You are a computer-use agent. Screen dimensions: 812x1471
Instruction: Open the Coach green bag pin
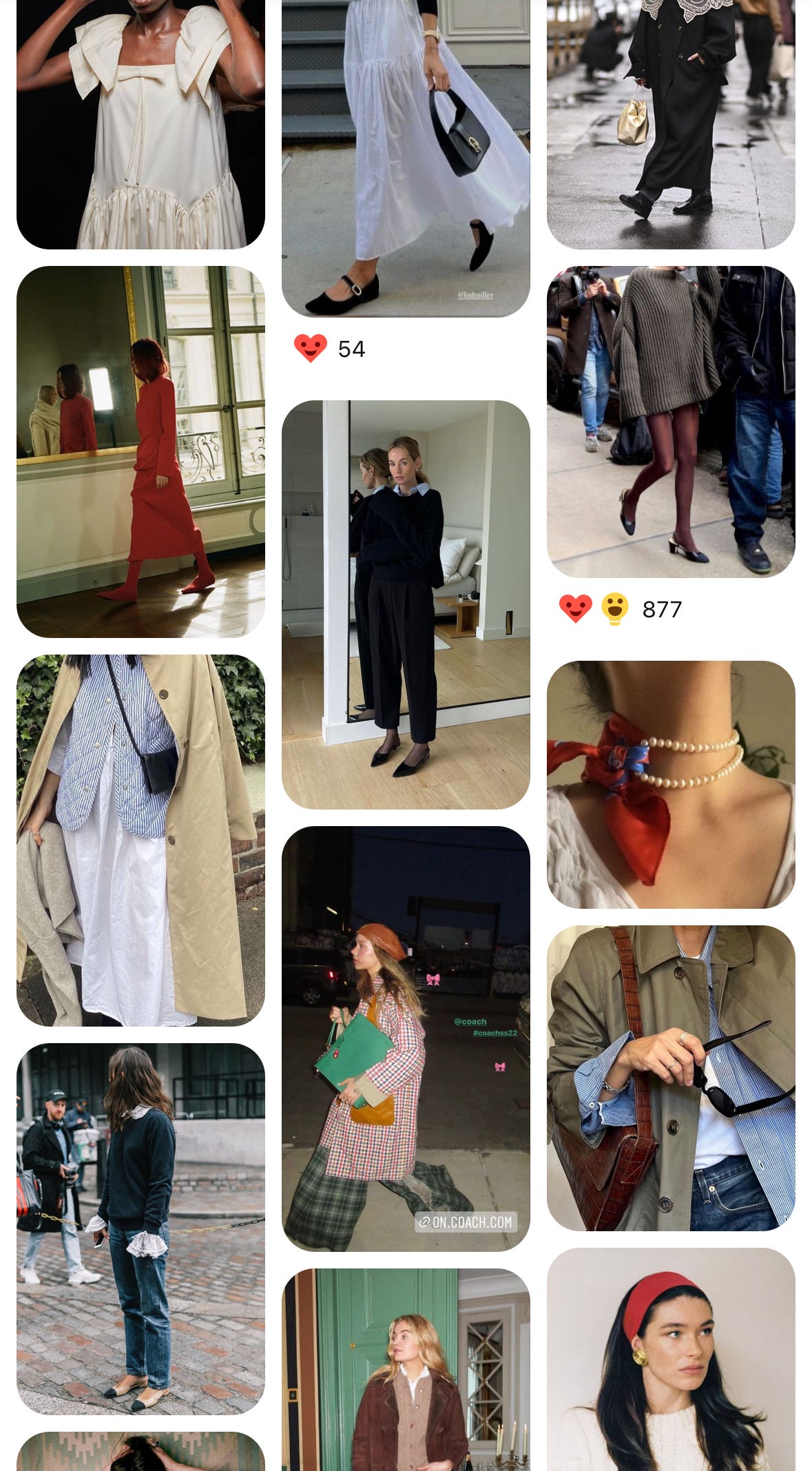point(406,1038)
